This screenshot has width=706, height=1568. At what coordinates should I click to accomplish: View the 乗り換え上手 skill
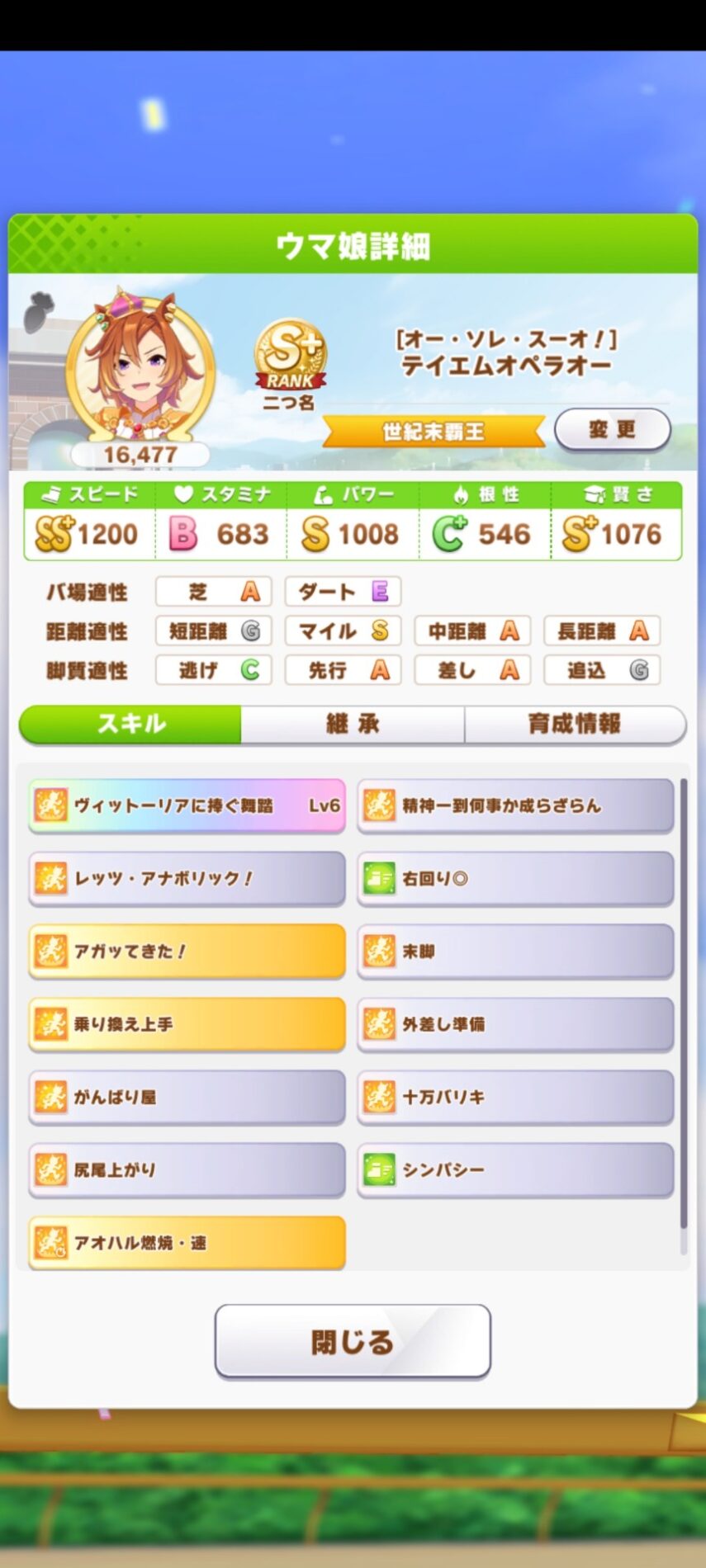pos(187,1024)
